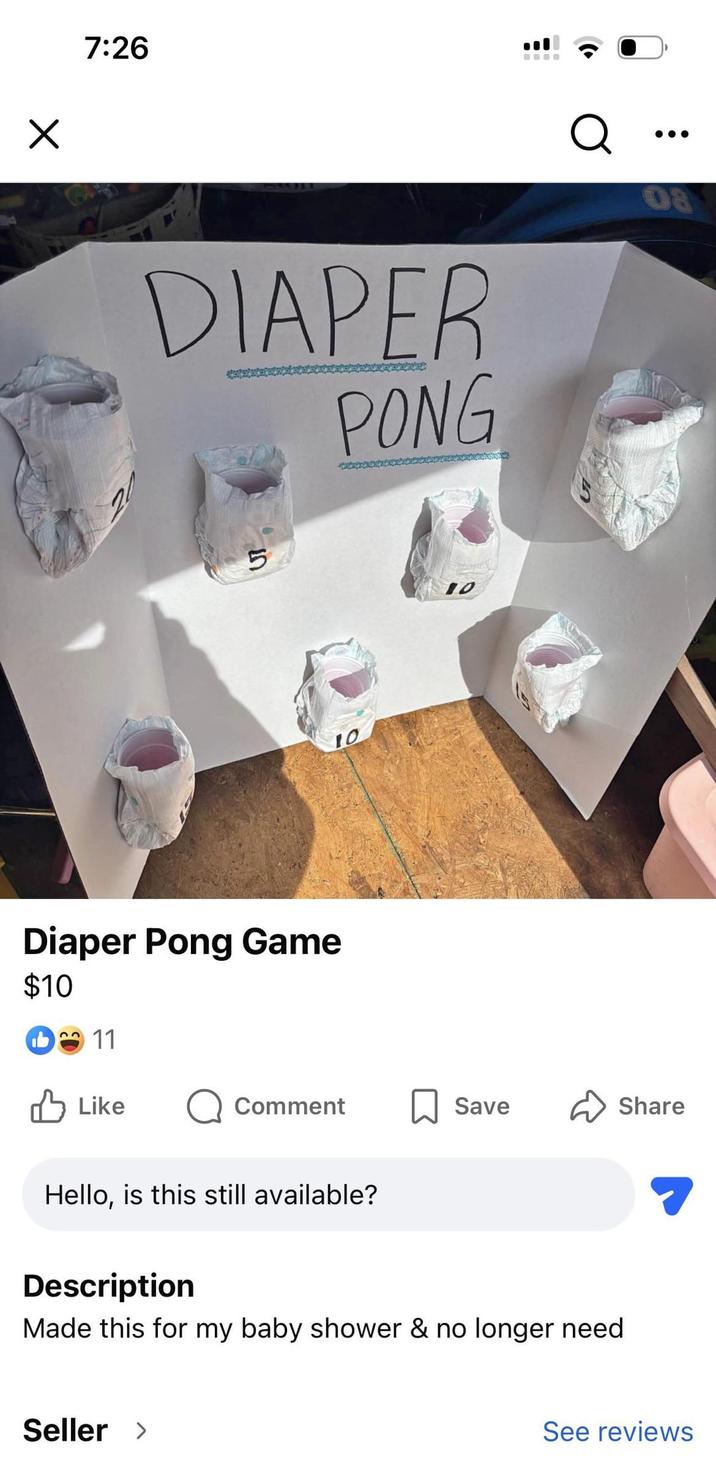The image size is (716, 1468).
Task: Open the three-dot overflow menu
Action: pos(671,134)
